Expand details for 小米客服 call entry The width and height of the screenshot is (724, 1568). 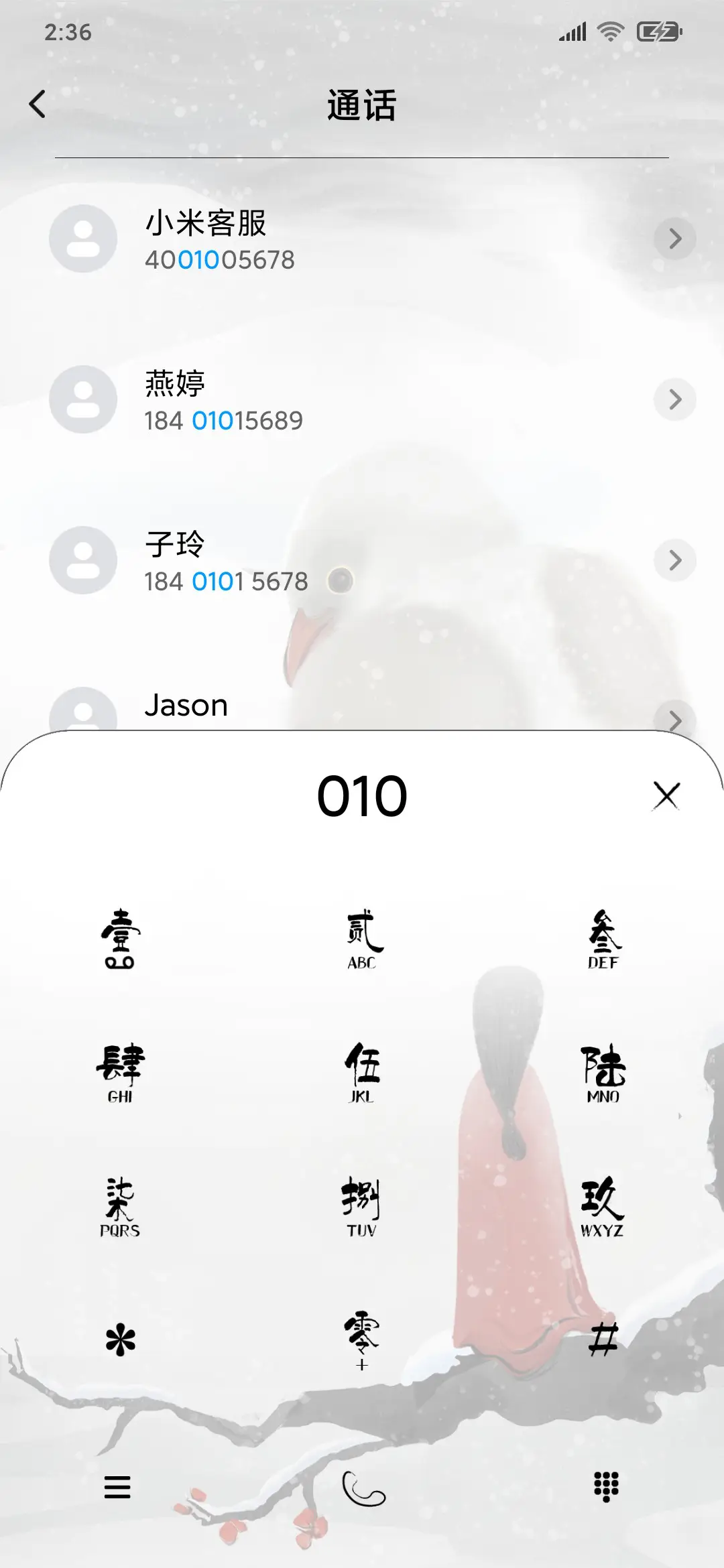675,239
